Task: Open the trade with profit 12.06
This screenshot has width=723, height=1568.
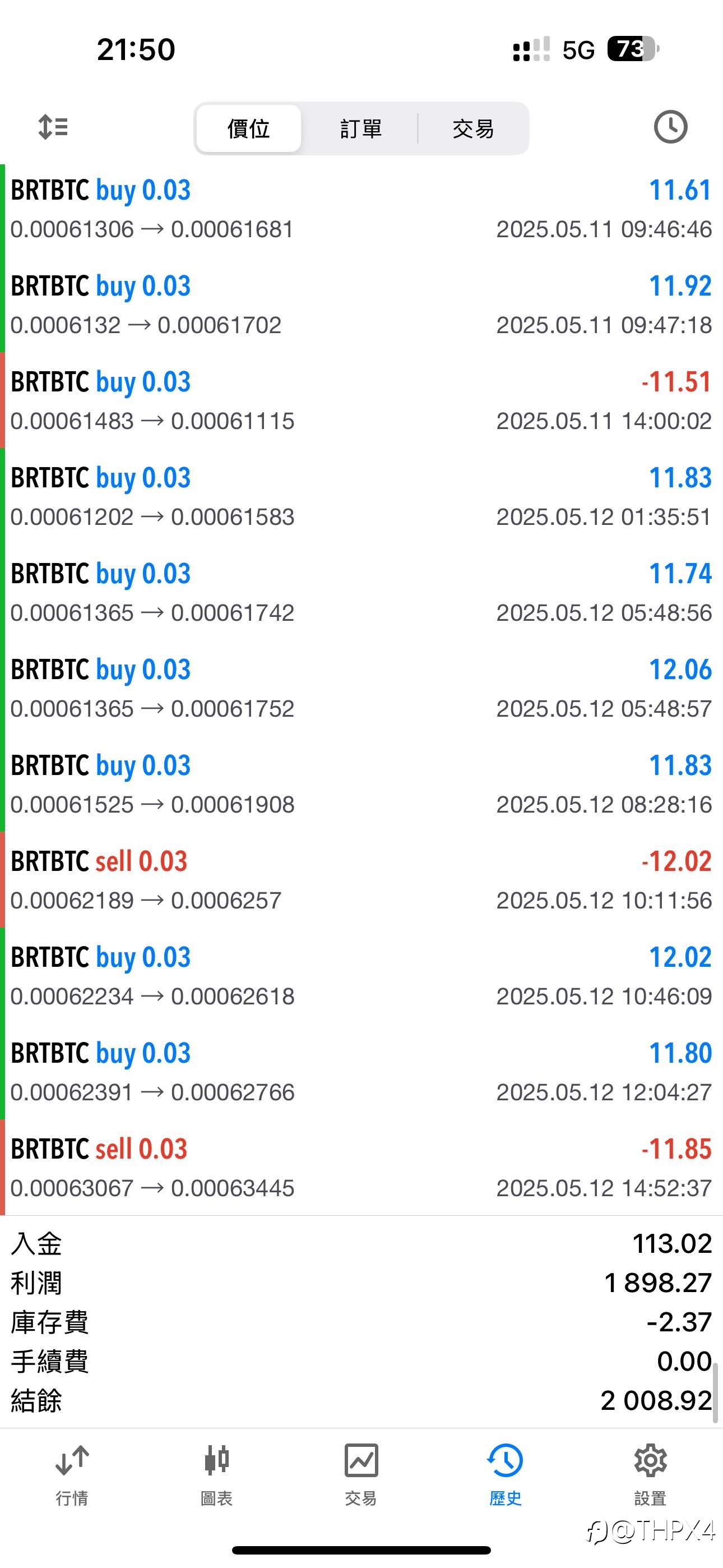Action: point(361,688)
